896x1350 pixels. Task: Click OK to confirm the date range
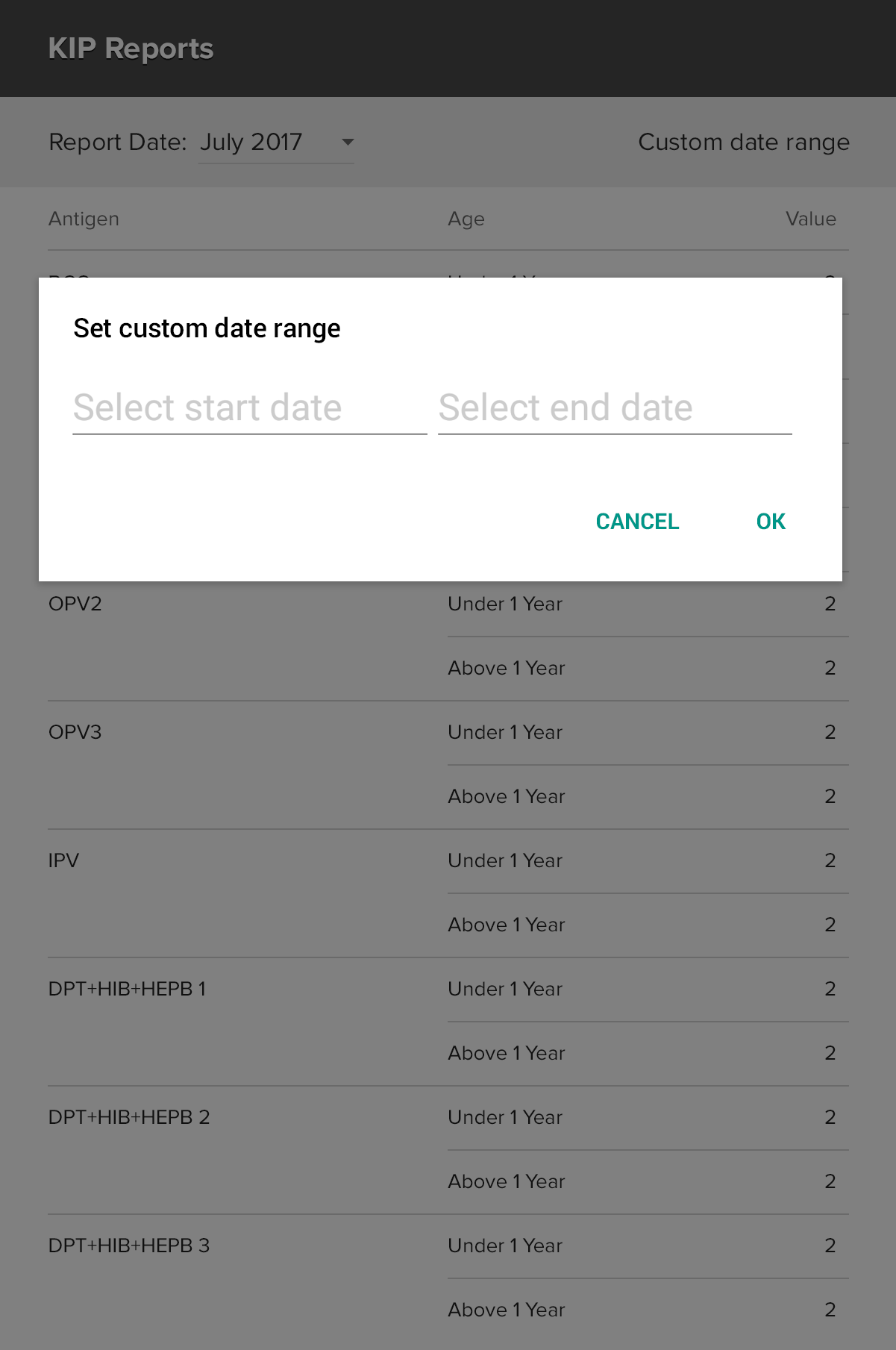[770, 521]
